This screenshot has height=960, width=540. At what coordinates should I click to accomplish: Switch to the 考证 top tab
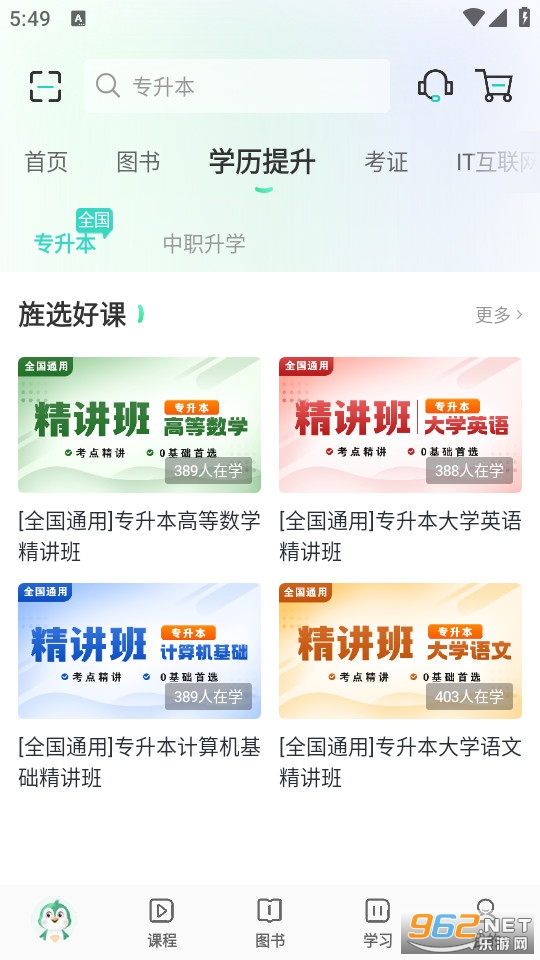pos(386,162)
